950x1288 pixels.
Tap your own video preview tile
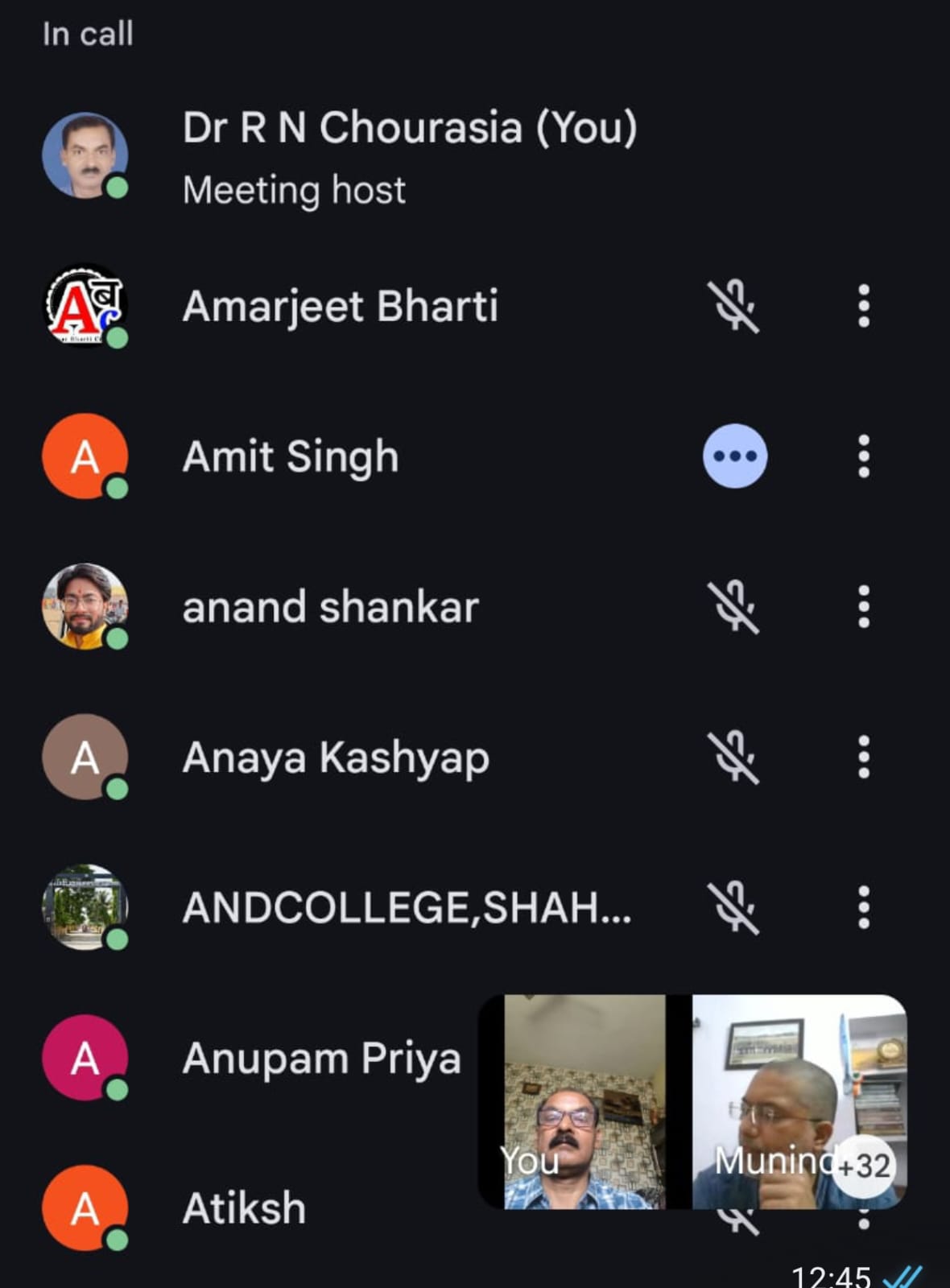click(x=584, y=1101)
